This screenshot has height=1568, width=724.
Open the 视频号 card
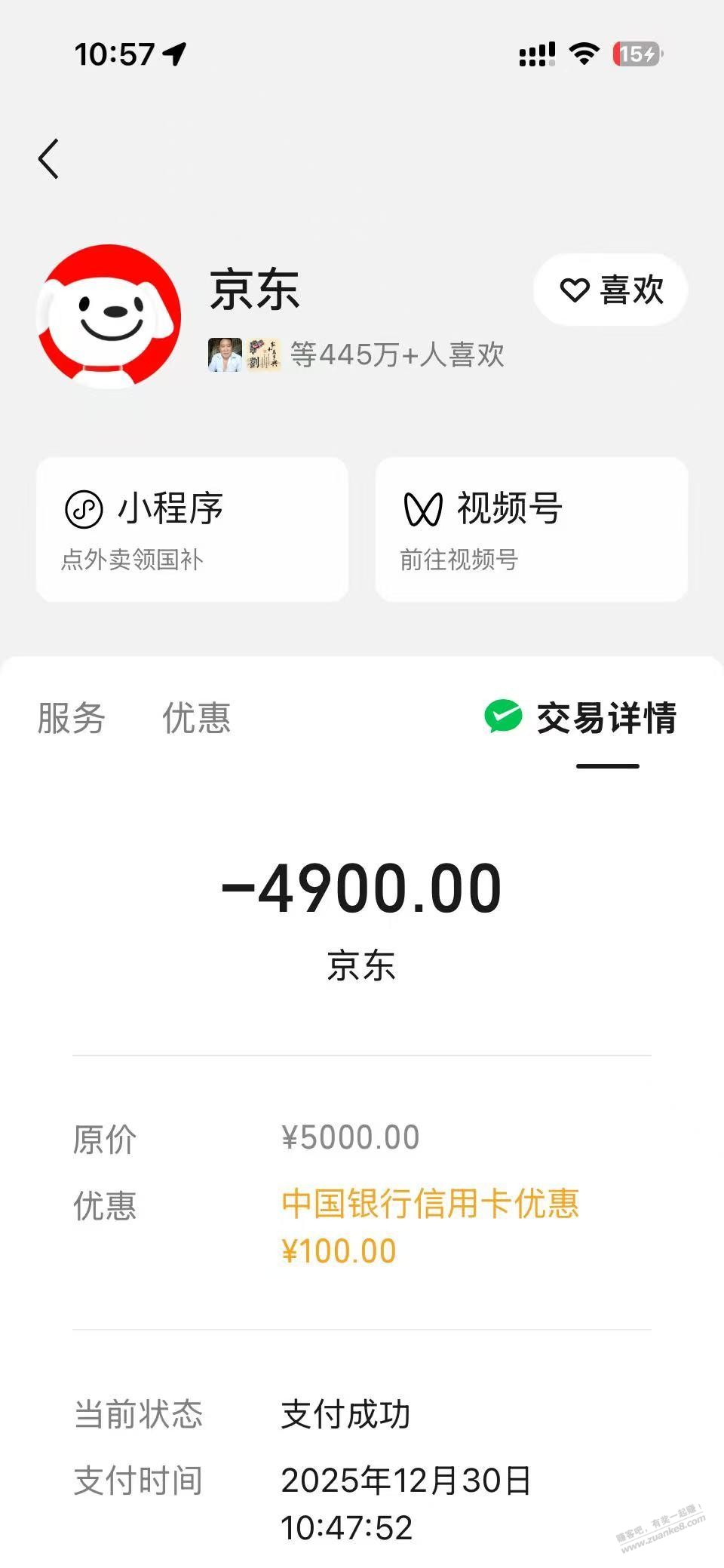tap(532, 529)
